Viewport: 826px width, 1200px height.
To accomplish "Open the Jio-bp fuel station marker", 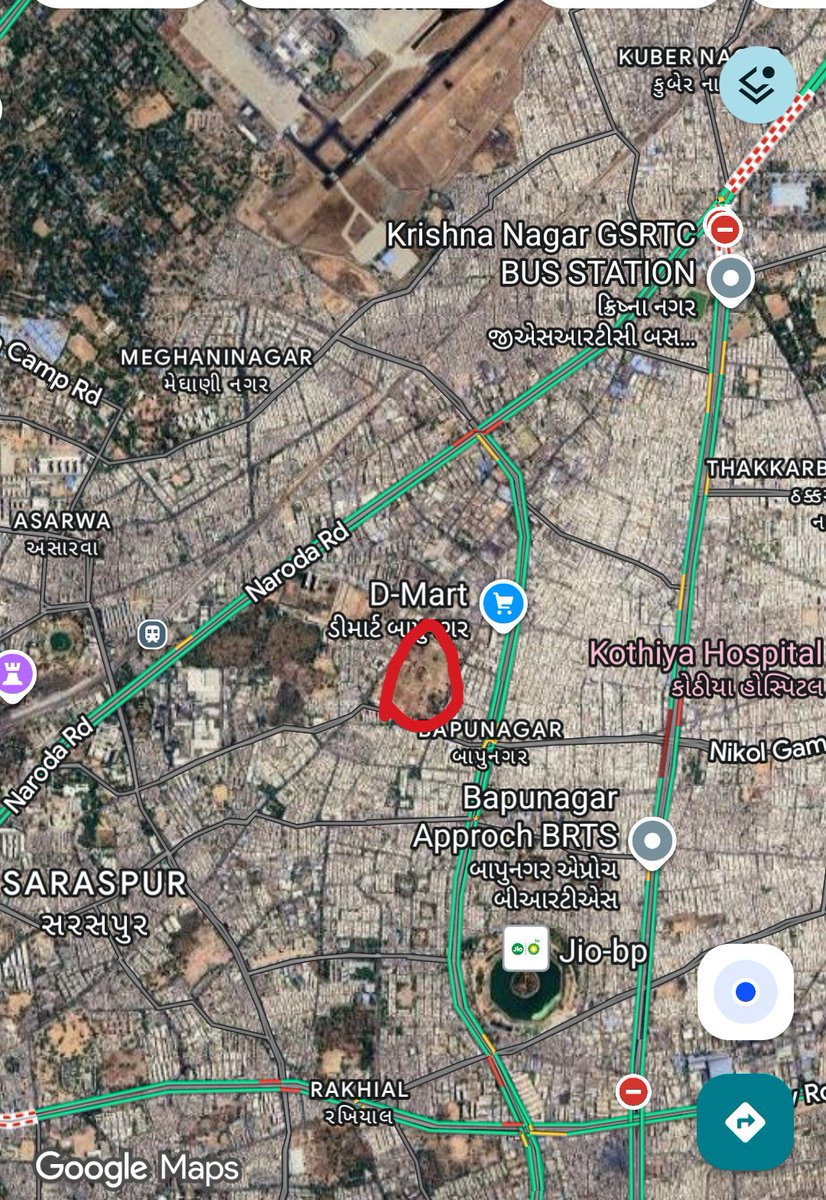I will 526,950.
